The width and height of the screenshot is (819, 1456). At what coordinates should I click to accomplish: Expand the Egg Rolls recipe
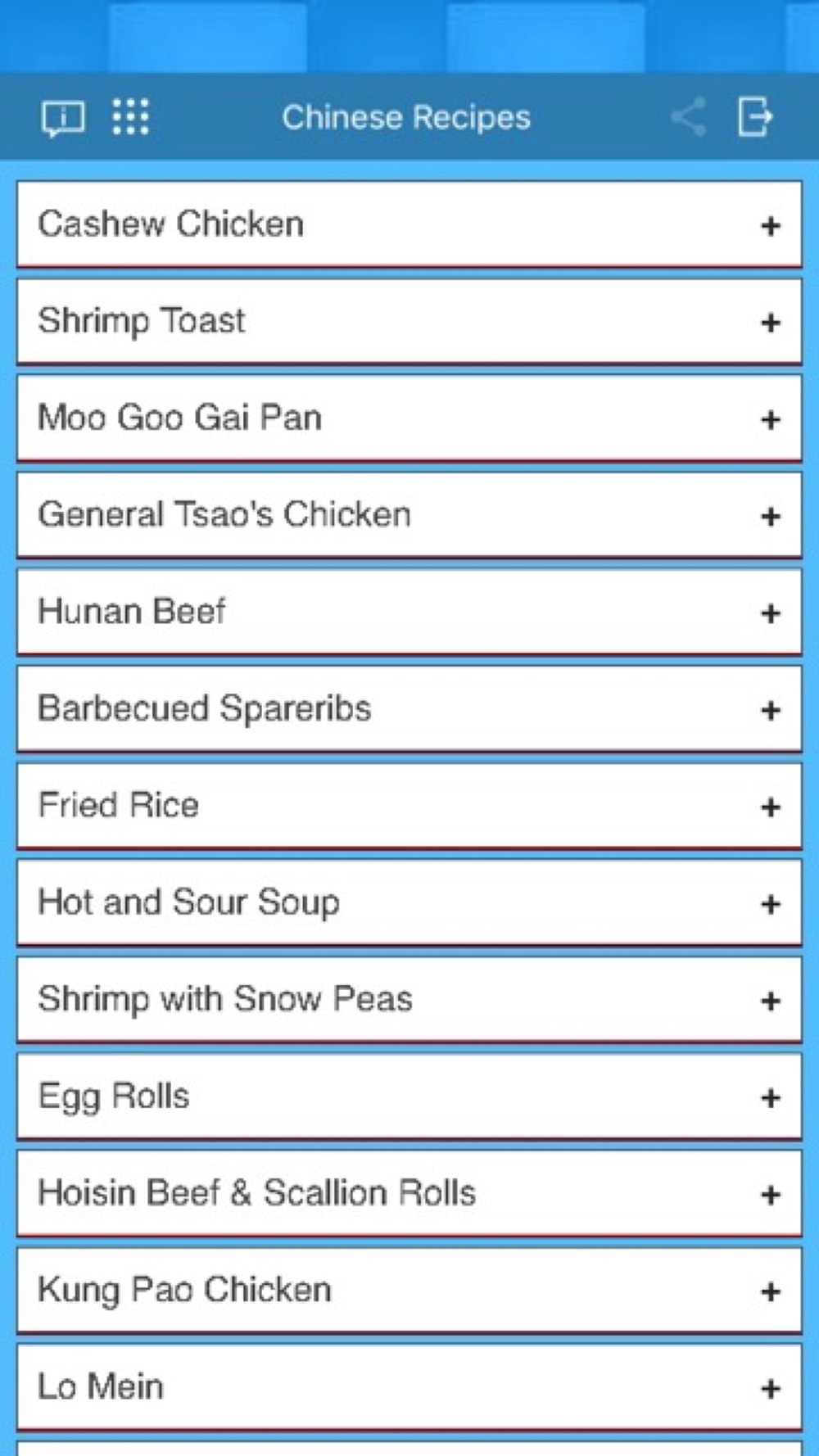coord(769,1097)
